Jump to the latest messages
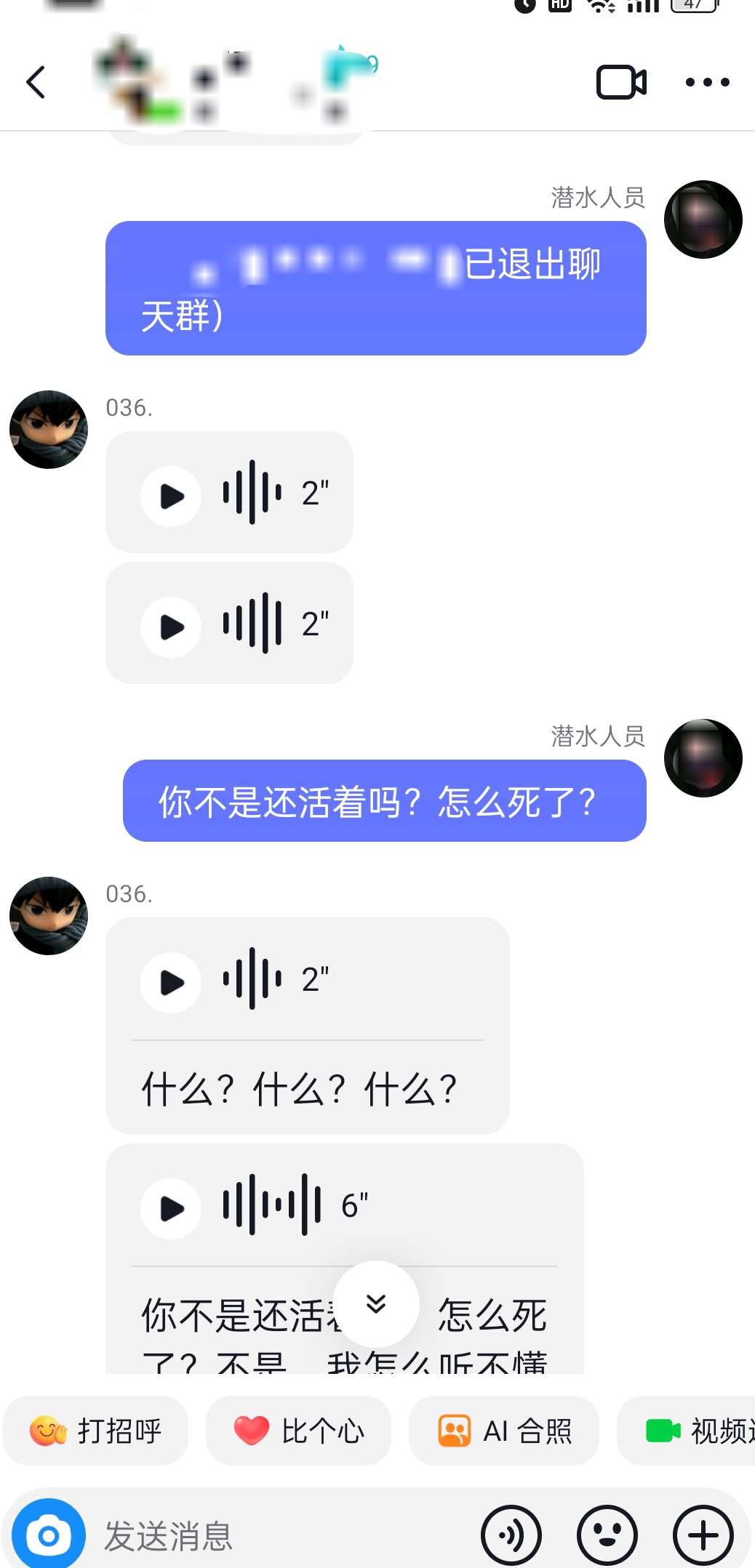Viewport: 755px width, 1568px height. (376, 1303)
